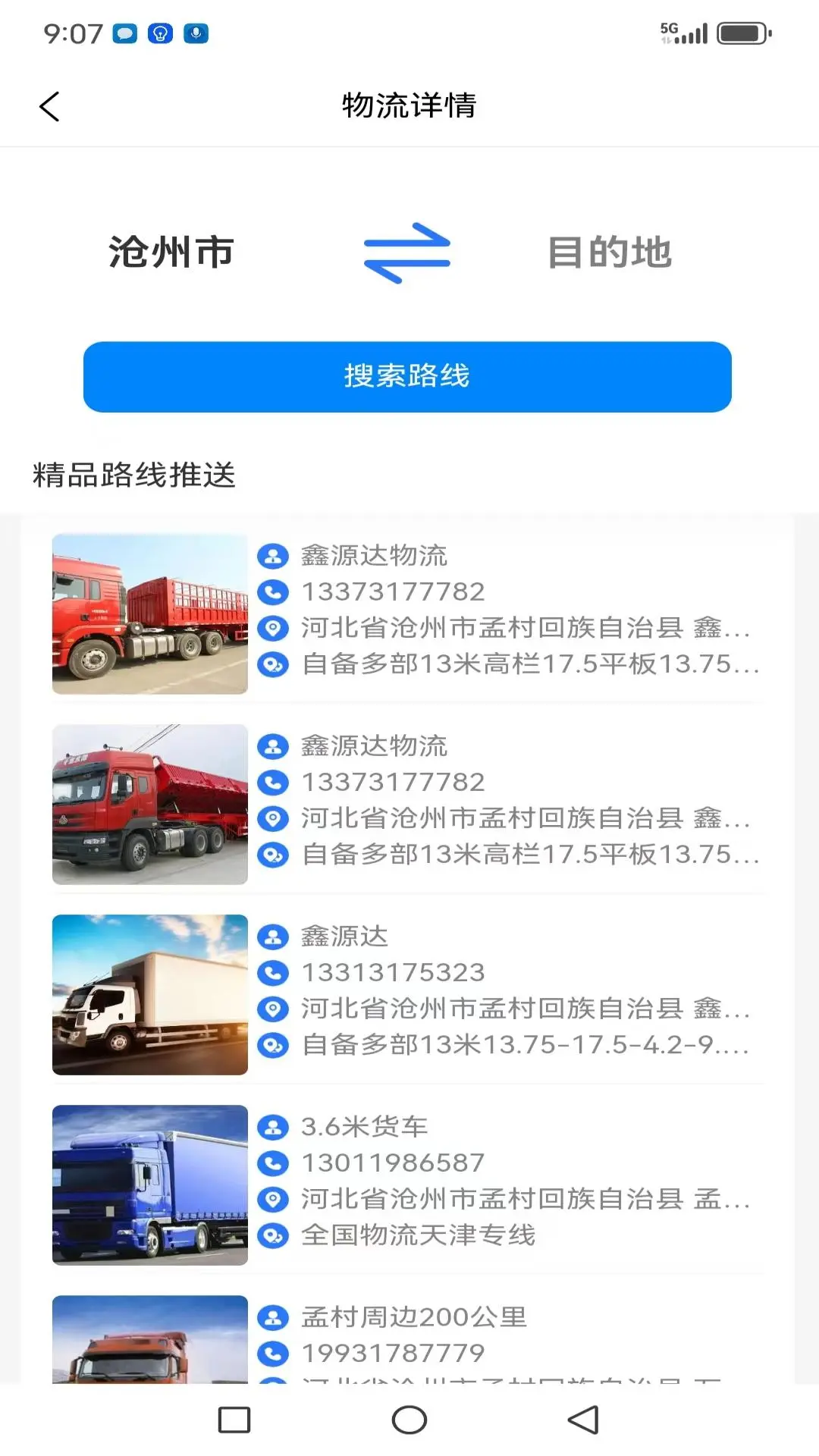This screenshot has width=819, height=1456.
Task: Select the 鑫源达 company name
Action: 345,936
